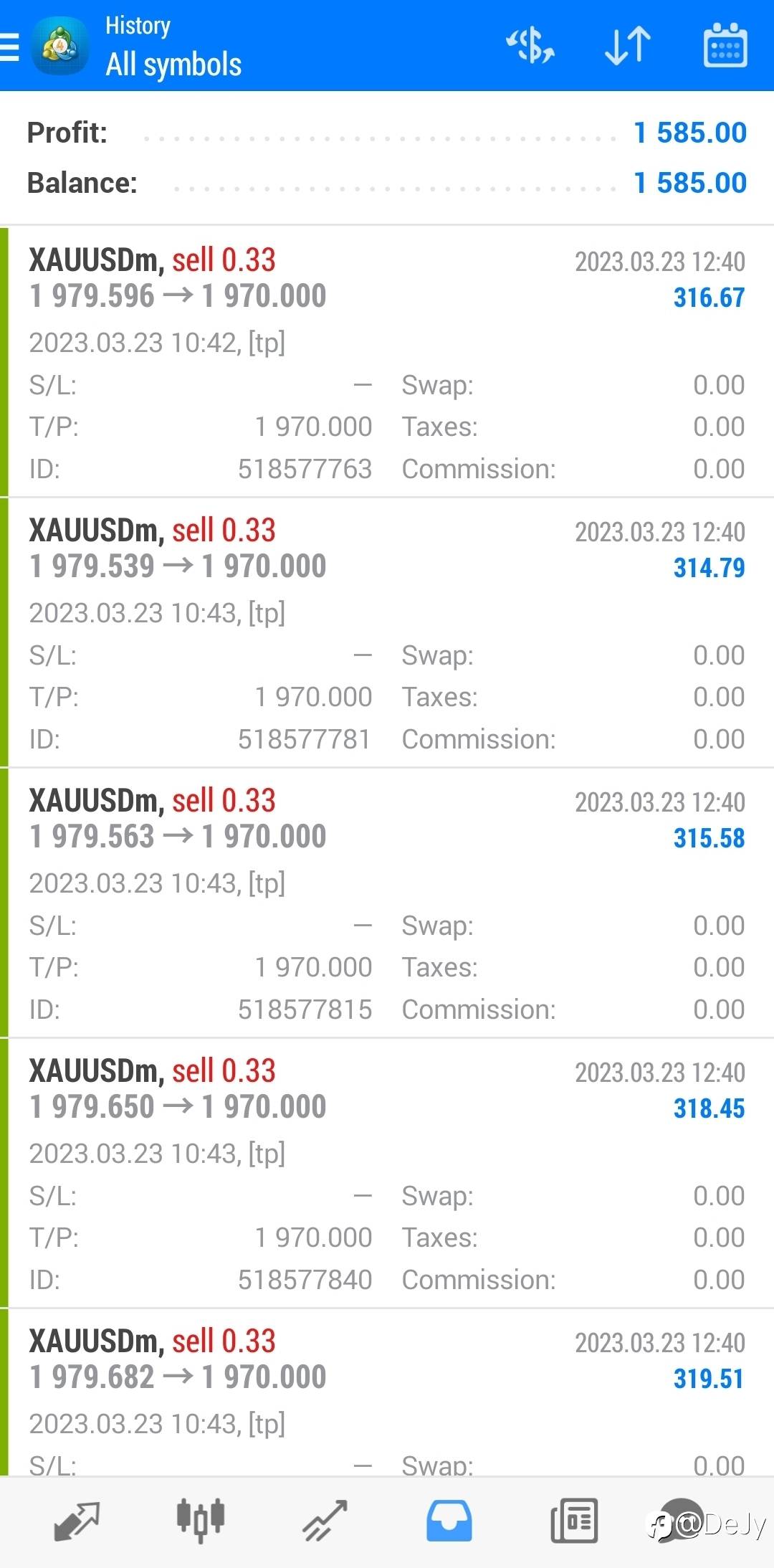Open the hamburger drawer menu
This screenshot has width=774, height=1568.
point(9,47)
